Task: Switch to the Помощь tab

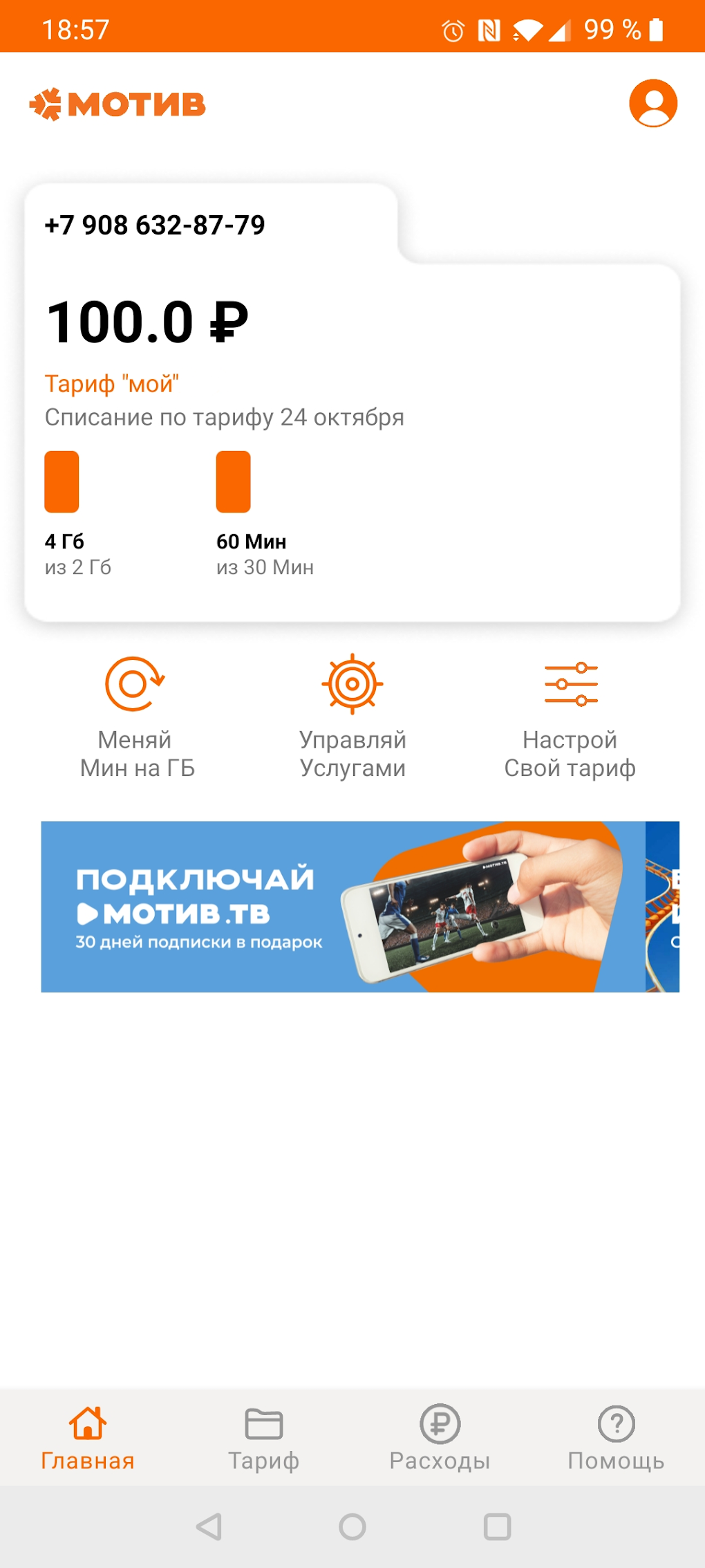Action: pos(616,1439)
